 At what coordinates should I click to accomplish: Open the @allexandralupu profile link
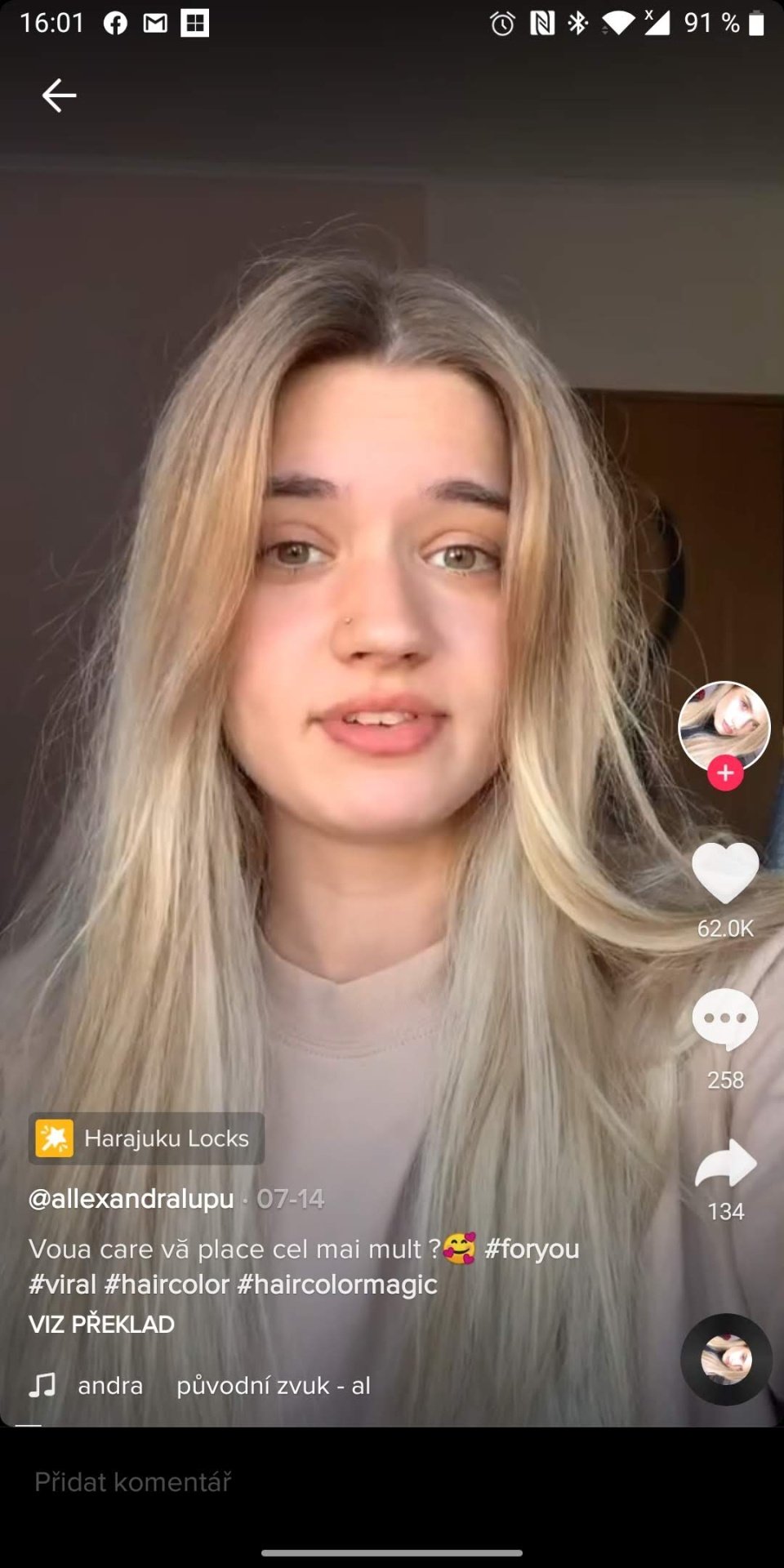click(x=131, y=1199)
